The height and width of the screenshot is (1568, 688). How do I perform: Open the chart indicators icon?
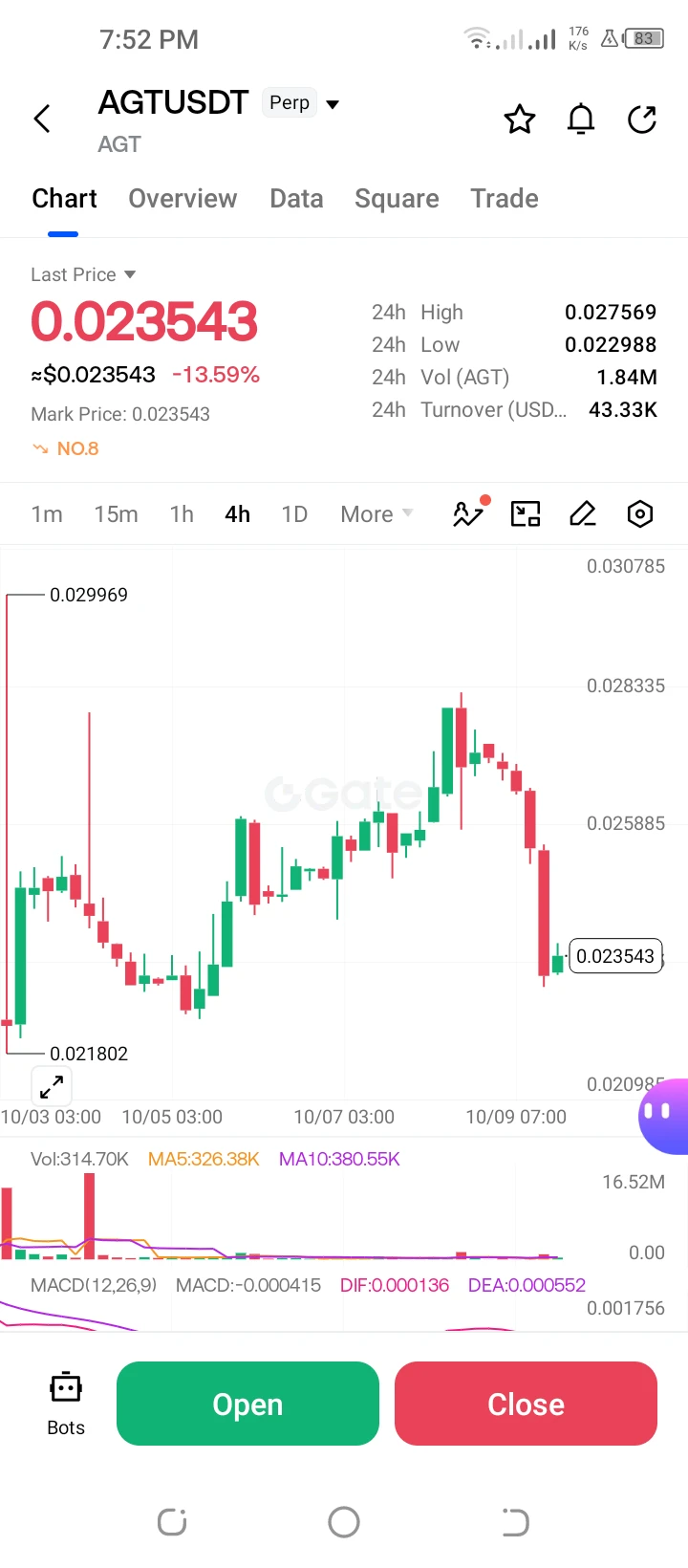(x=469, y=513)
